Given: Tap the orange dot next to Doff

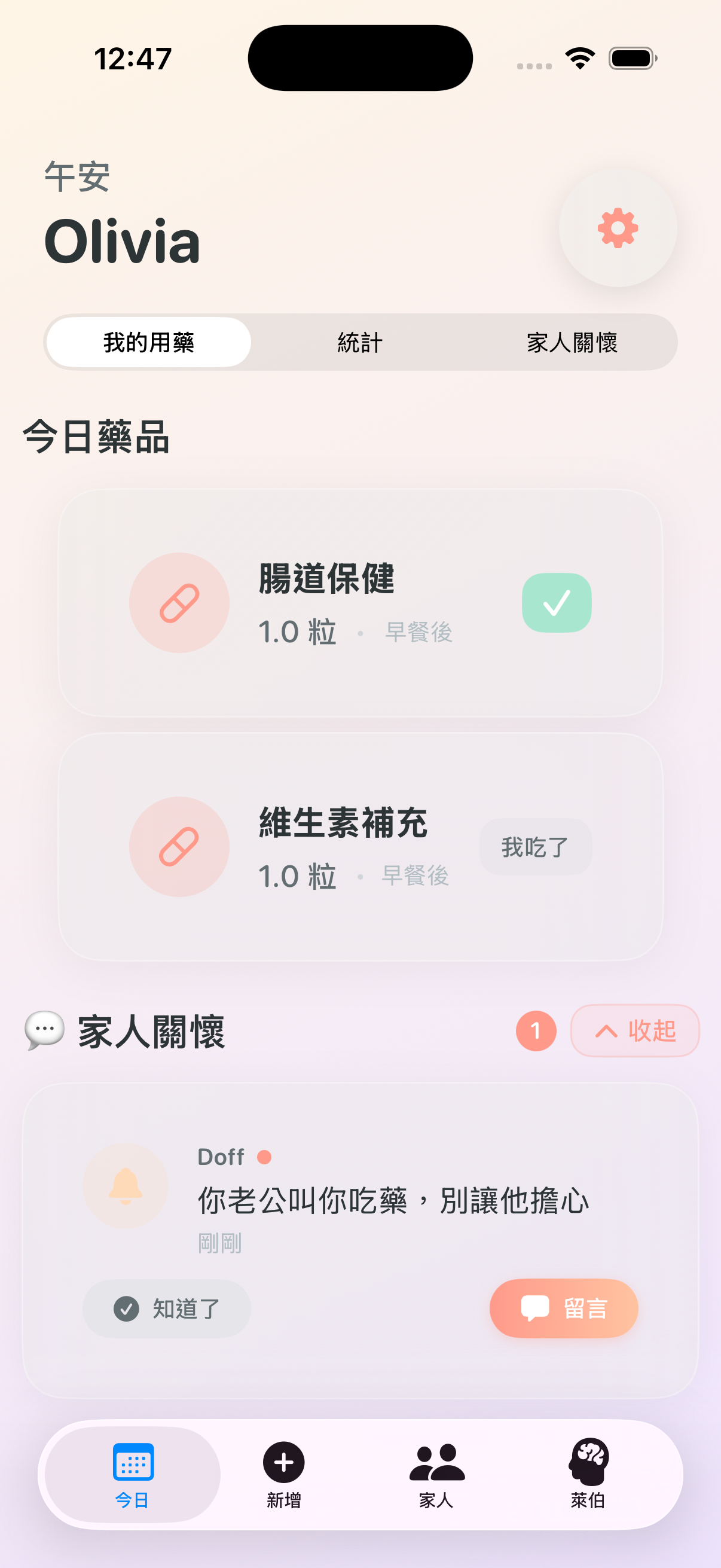Looking at the screenshot, I should coord(265,1157).
